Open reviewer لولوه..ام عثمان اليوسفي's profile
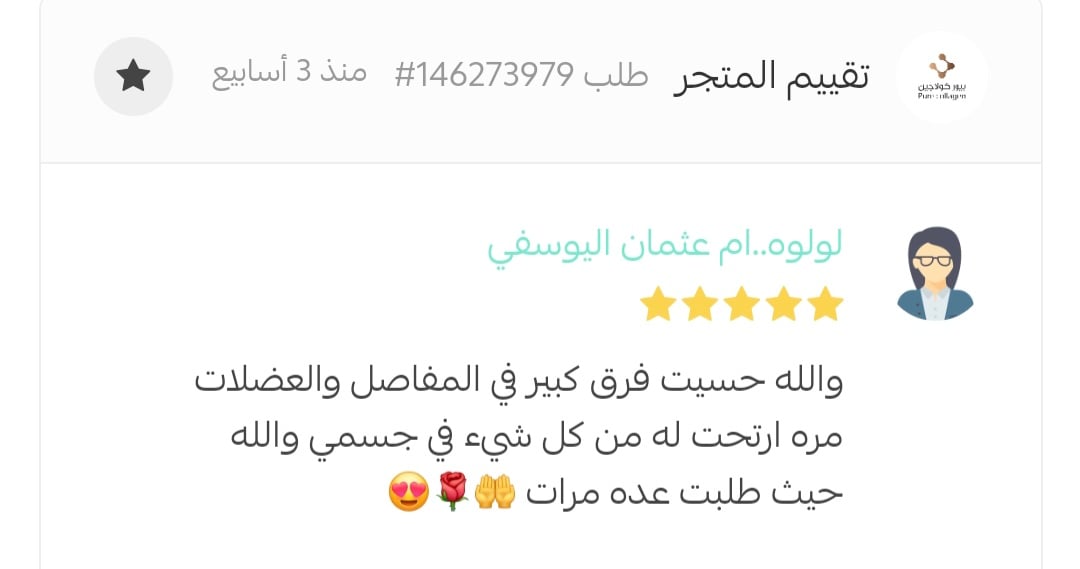The width and height of the screenshot is (1080, 569). click(x=665, y=245)
